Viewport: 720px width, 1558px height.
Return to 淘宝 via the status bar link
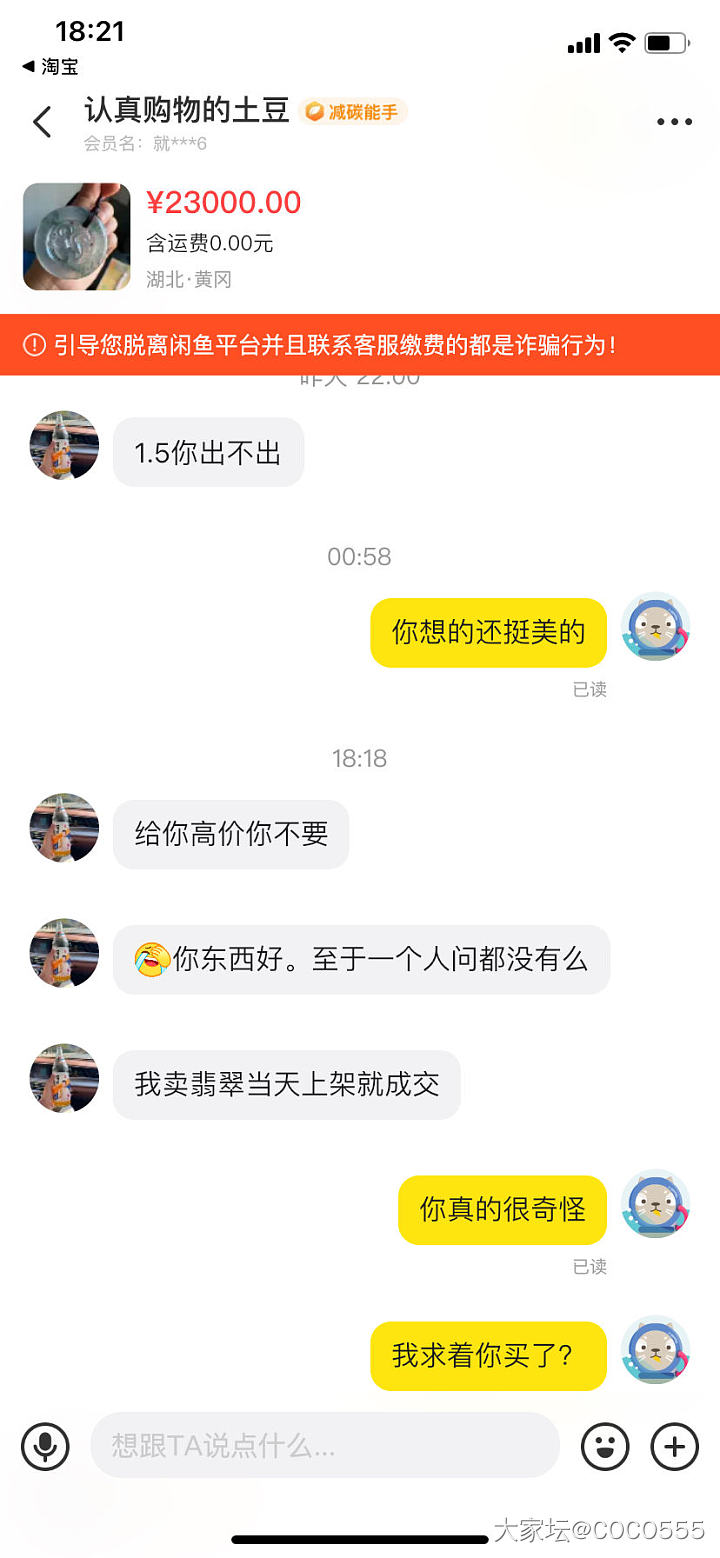(50, 67)
